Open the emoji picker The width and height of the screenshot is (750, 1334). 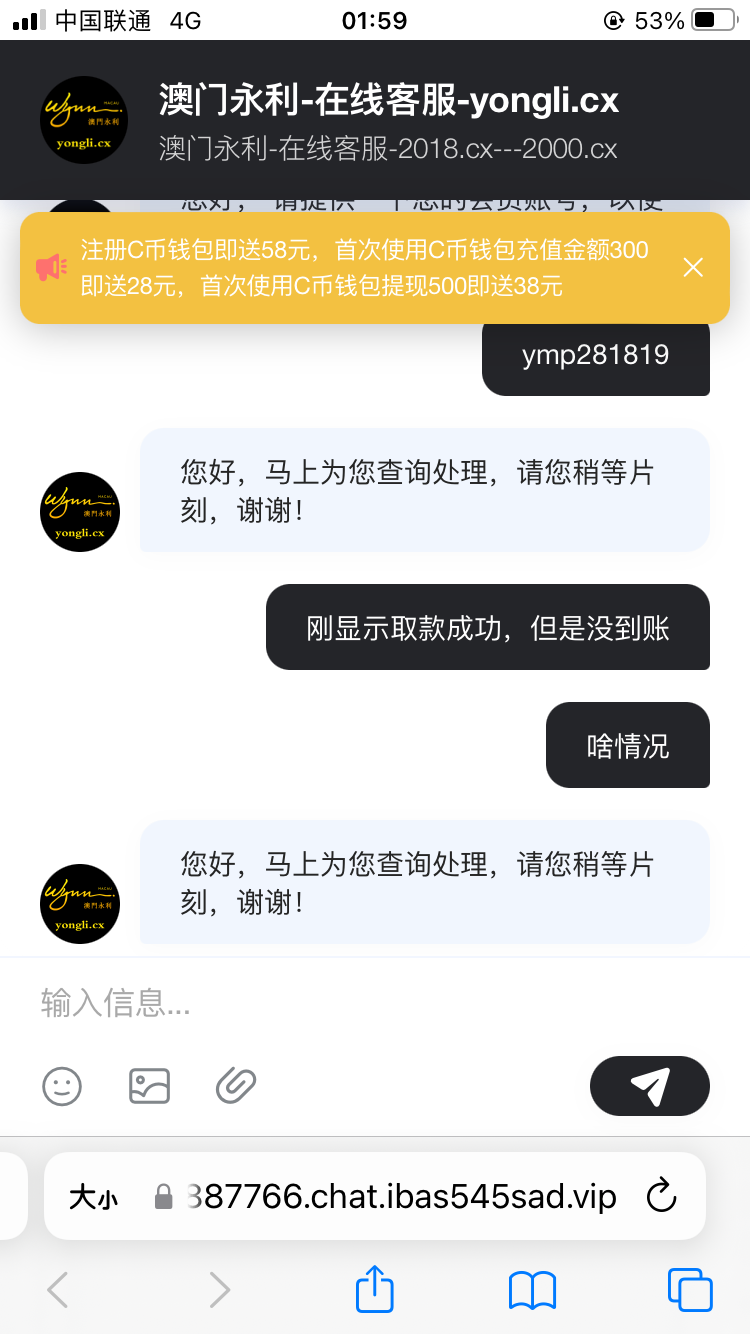click(x=62, y=1085)
